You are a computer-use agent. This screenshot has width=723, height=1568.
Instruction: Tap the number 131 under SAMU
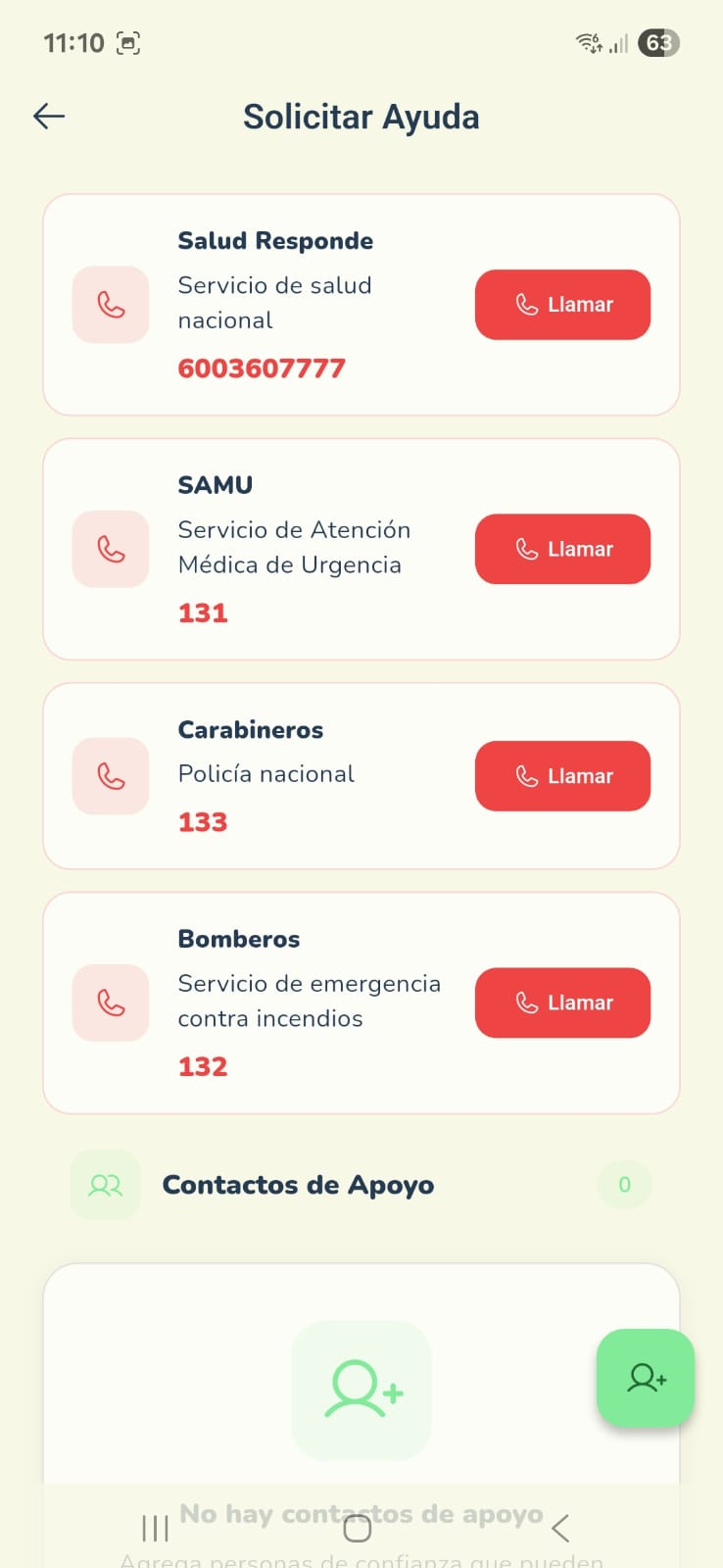[203, 612]
